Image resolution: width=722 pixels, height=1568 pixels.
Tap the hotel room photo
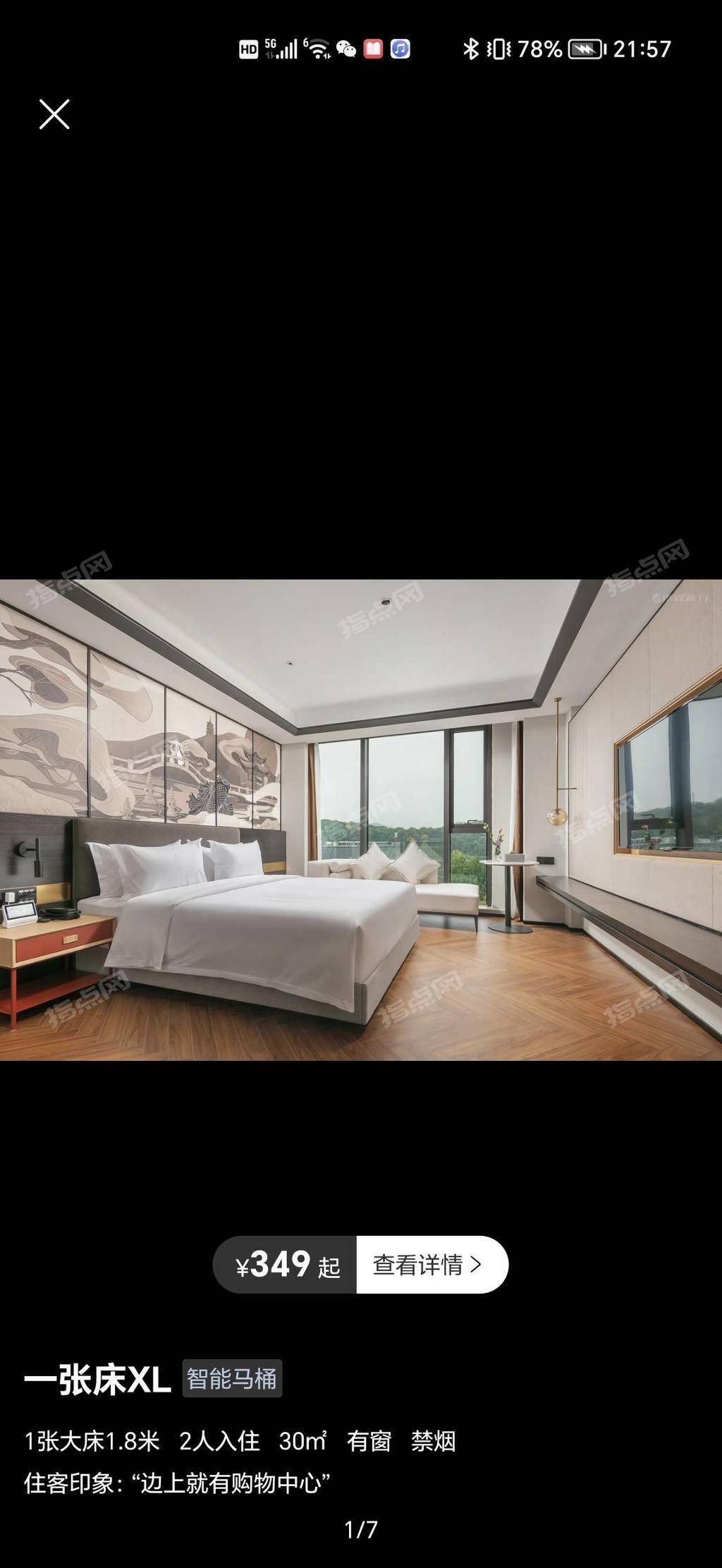click(x=361, y=820)
